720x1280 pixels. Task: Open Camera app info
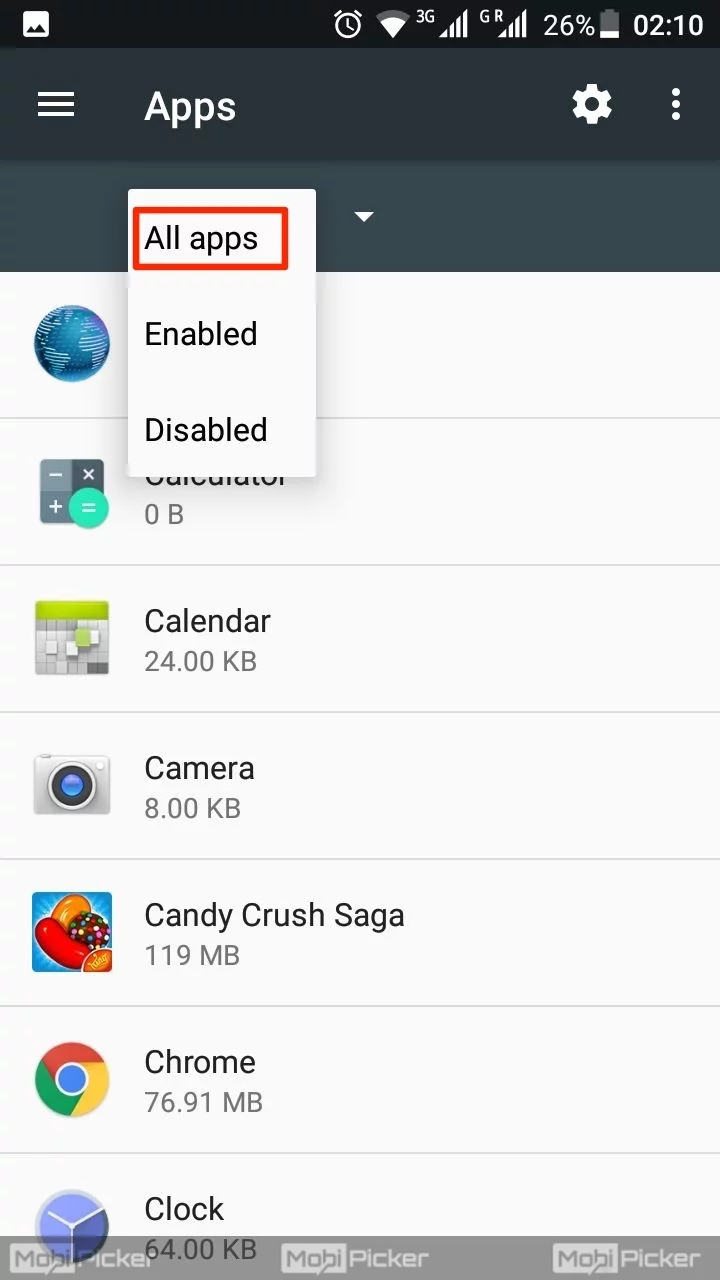click(x=360, y=786)
